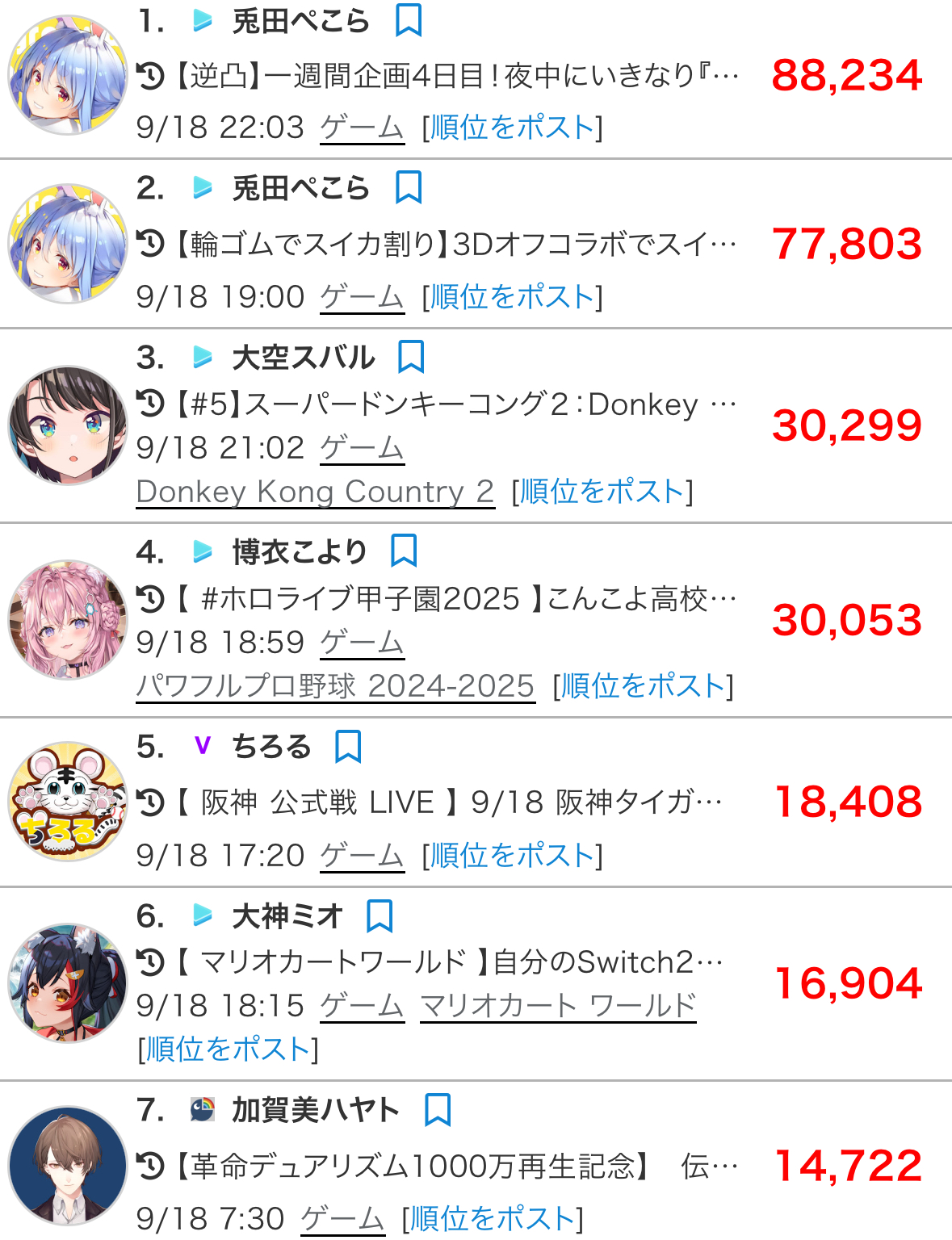Open ゲーム category in 博衣こより's entry
Screen dimensions: 952x1240
click(x=362, y=643)
